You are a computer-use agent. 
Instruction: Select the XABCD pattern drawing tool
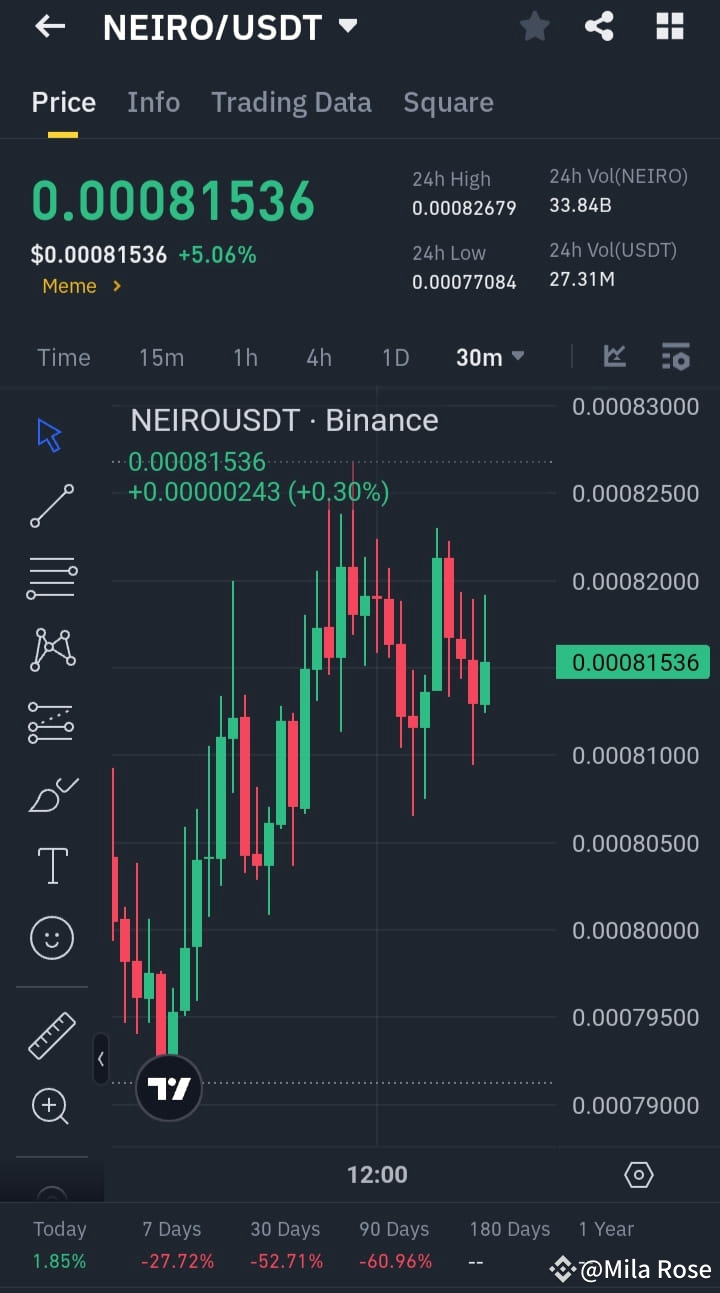51,650
